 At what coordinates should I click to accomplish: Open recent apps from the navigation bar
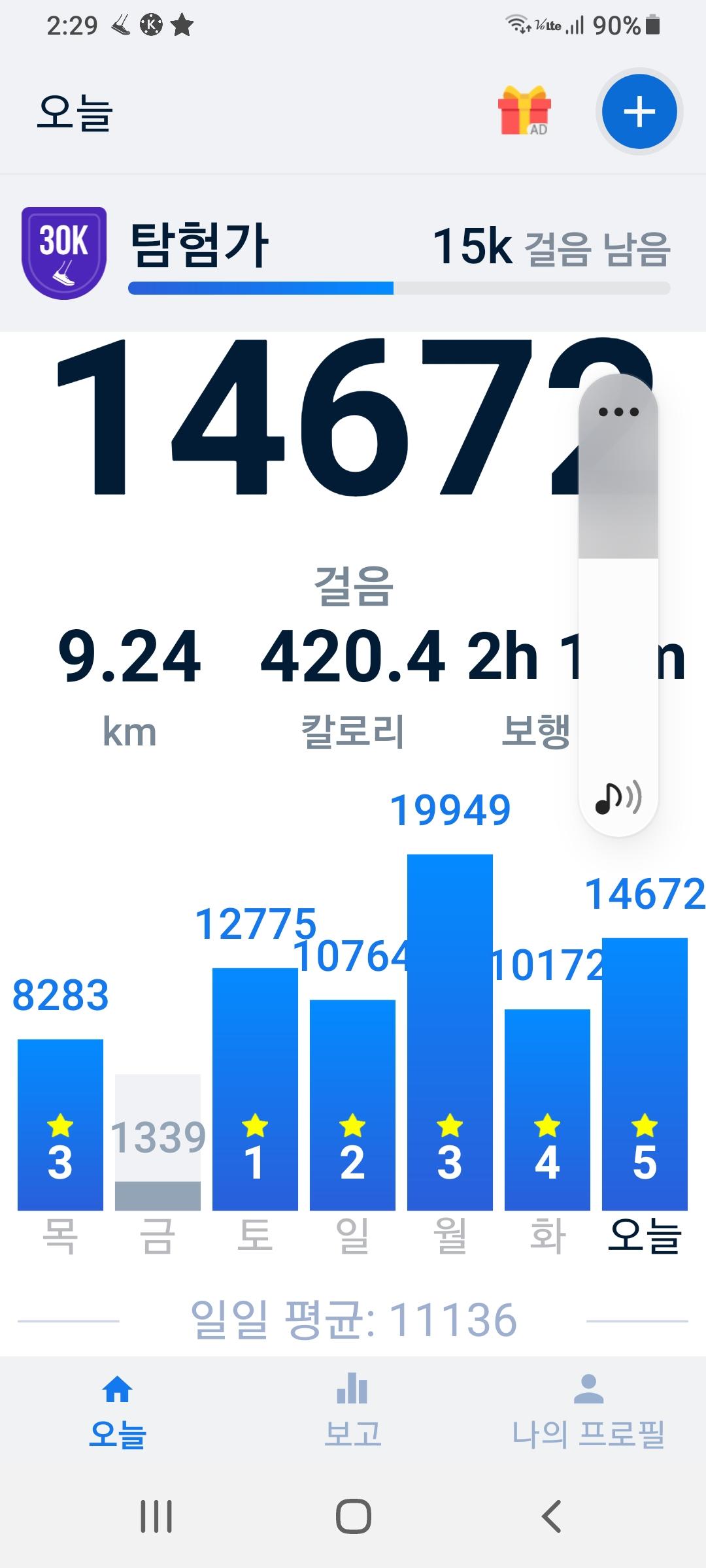[x=156, y=1516]
